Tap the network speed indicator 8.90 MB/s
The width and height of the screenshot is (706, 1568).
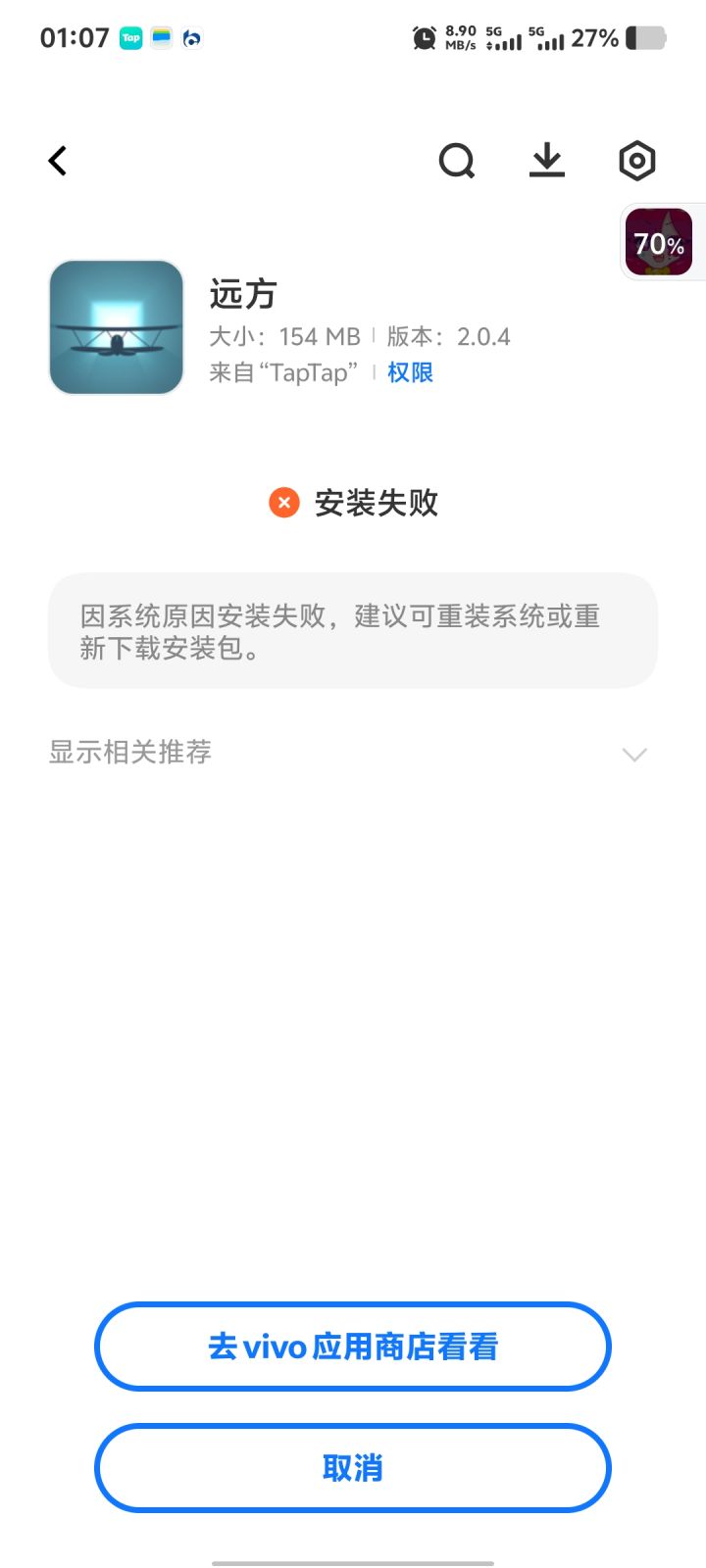point(457,38)
